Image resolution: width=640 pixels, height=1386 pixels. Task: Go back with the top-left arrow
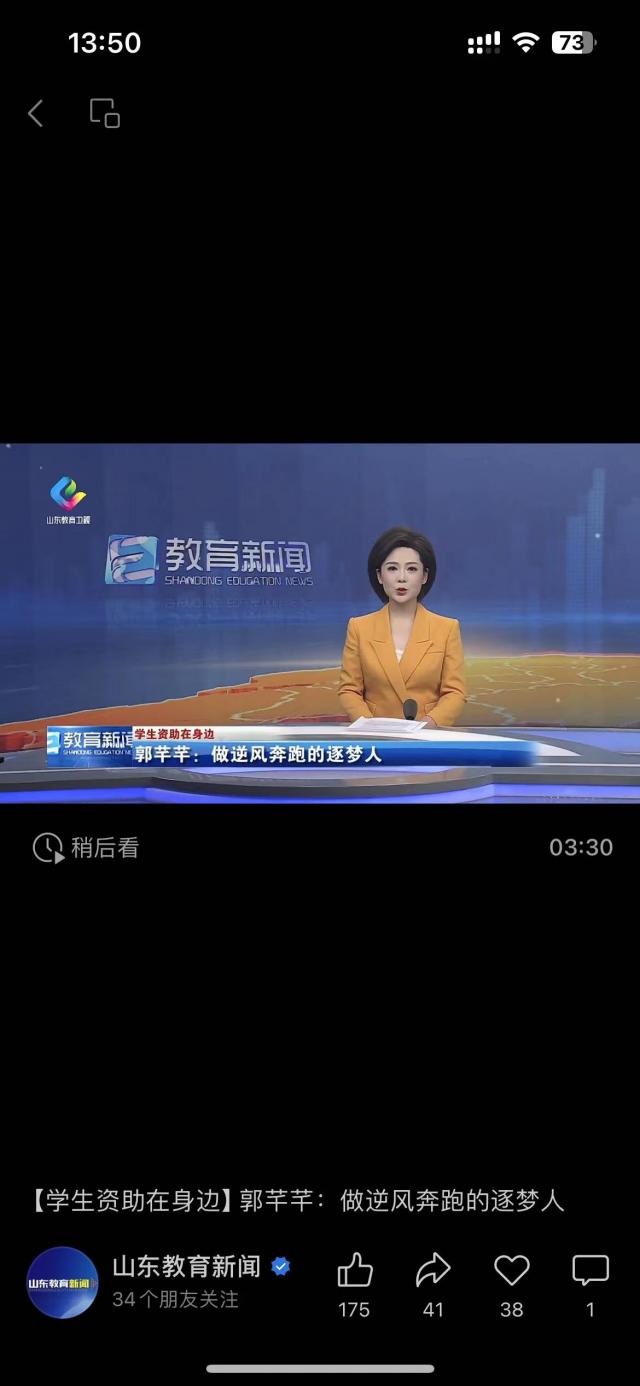coord(36,114)
